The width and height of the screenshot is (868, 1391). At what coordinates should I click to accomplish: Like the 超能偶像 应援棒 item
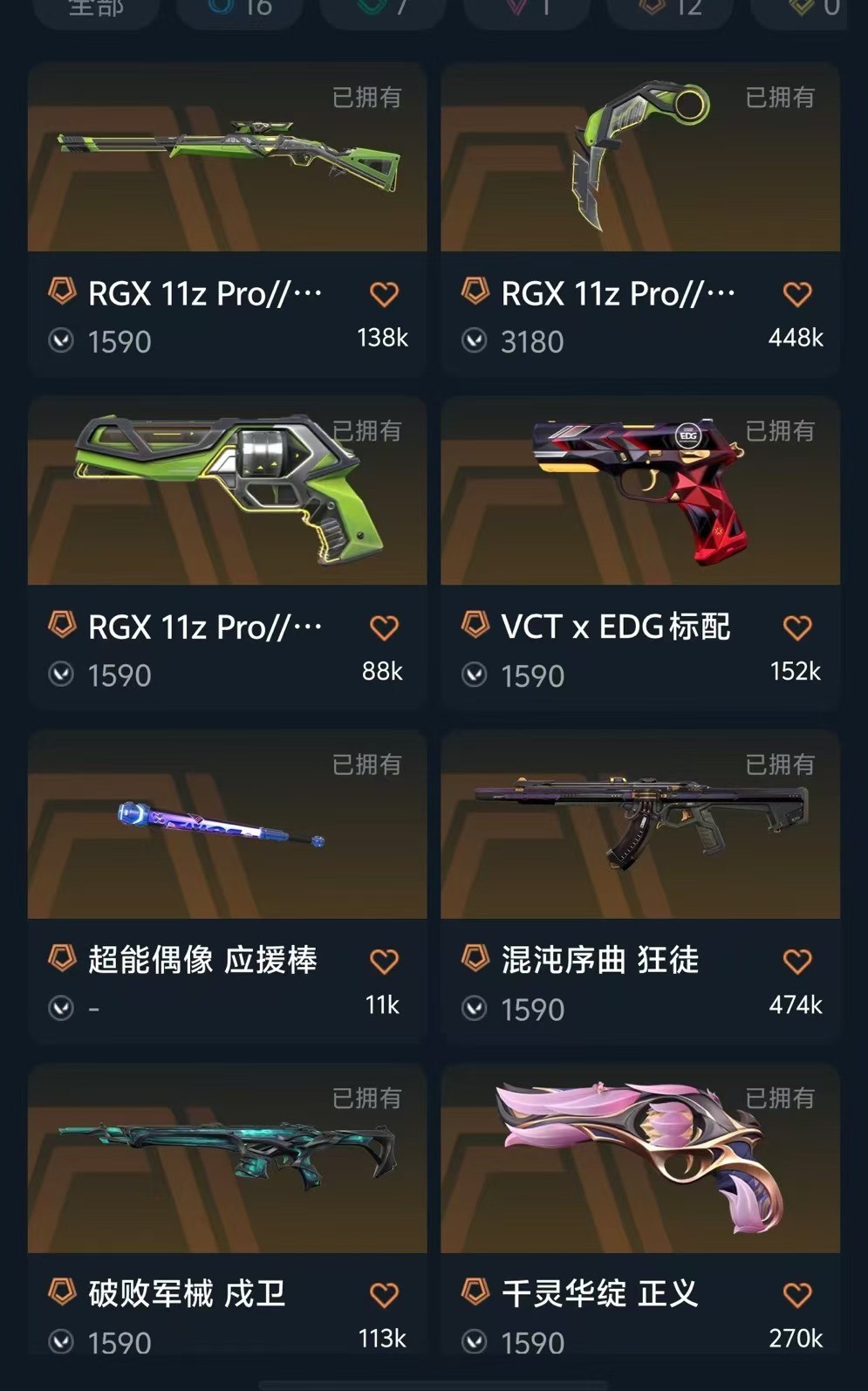[x=384, y=961]
